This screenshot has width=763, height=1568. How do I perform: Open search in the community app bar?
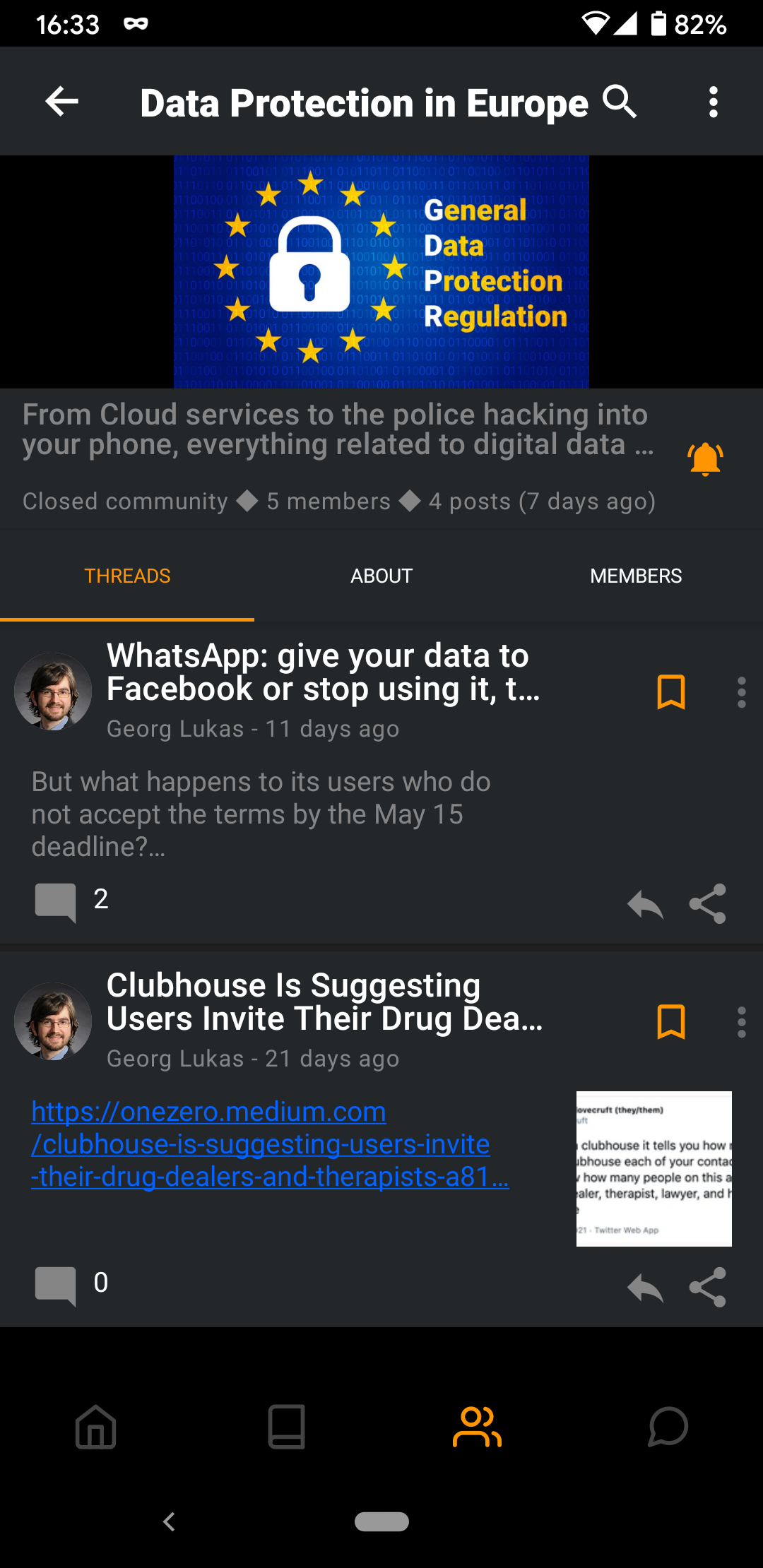[x=620, y=102]
